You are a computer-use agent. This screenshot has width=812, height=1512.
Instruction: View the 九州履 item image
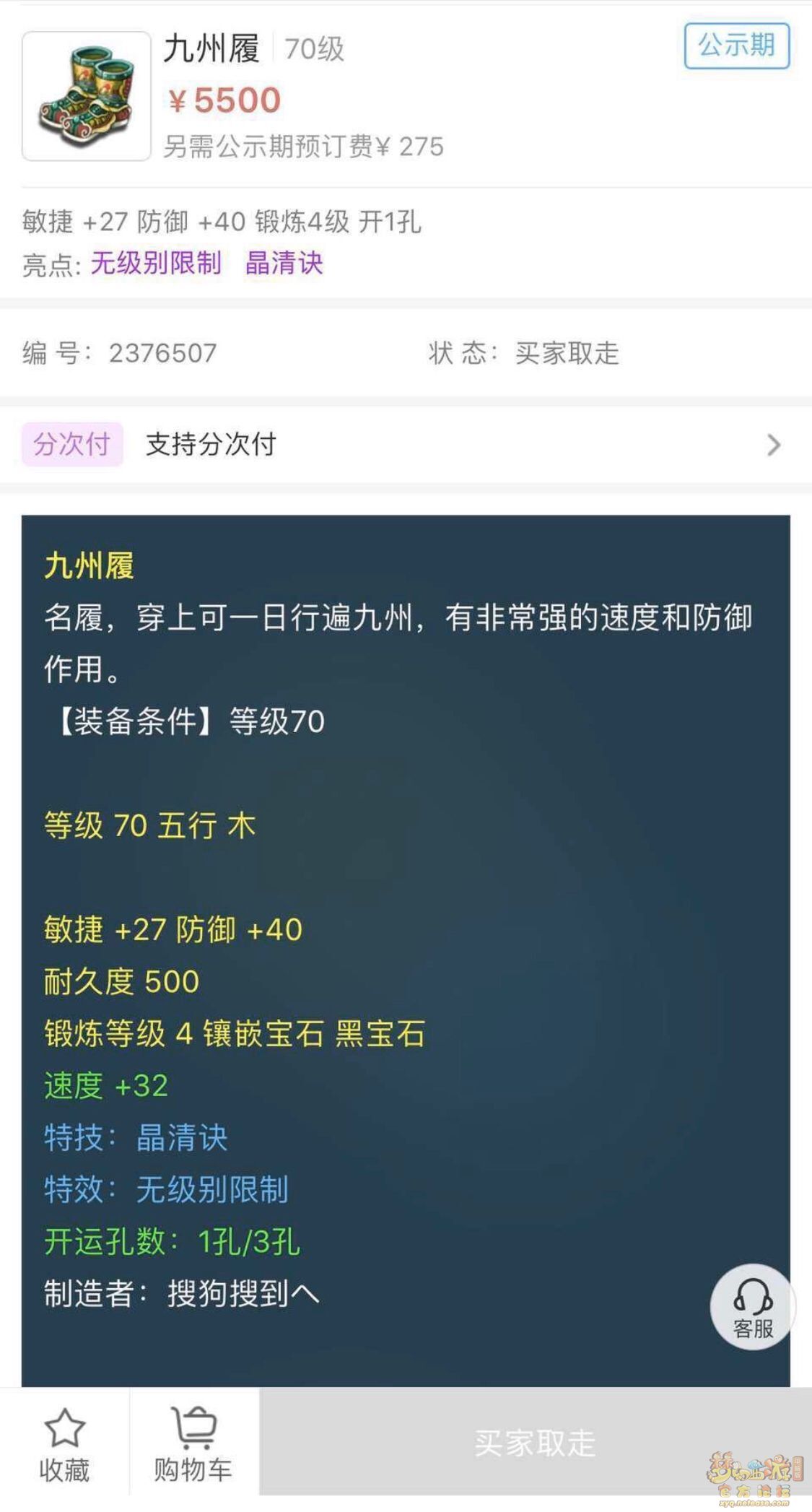coord(87,96)
